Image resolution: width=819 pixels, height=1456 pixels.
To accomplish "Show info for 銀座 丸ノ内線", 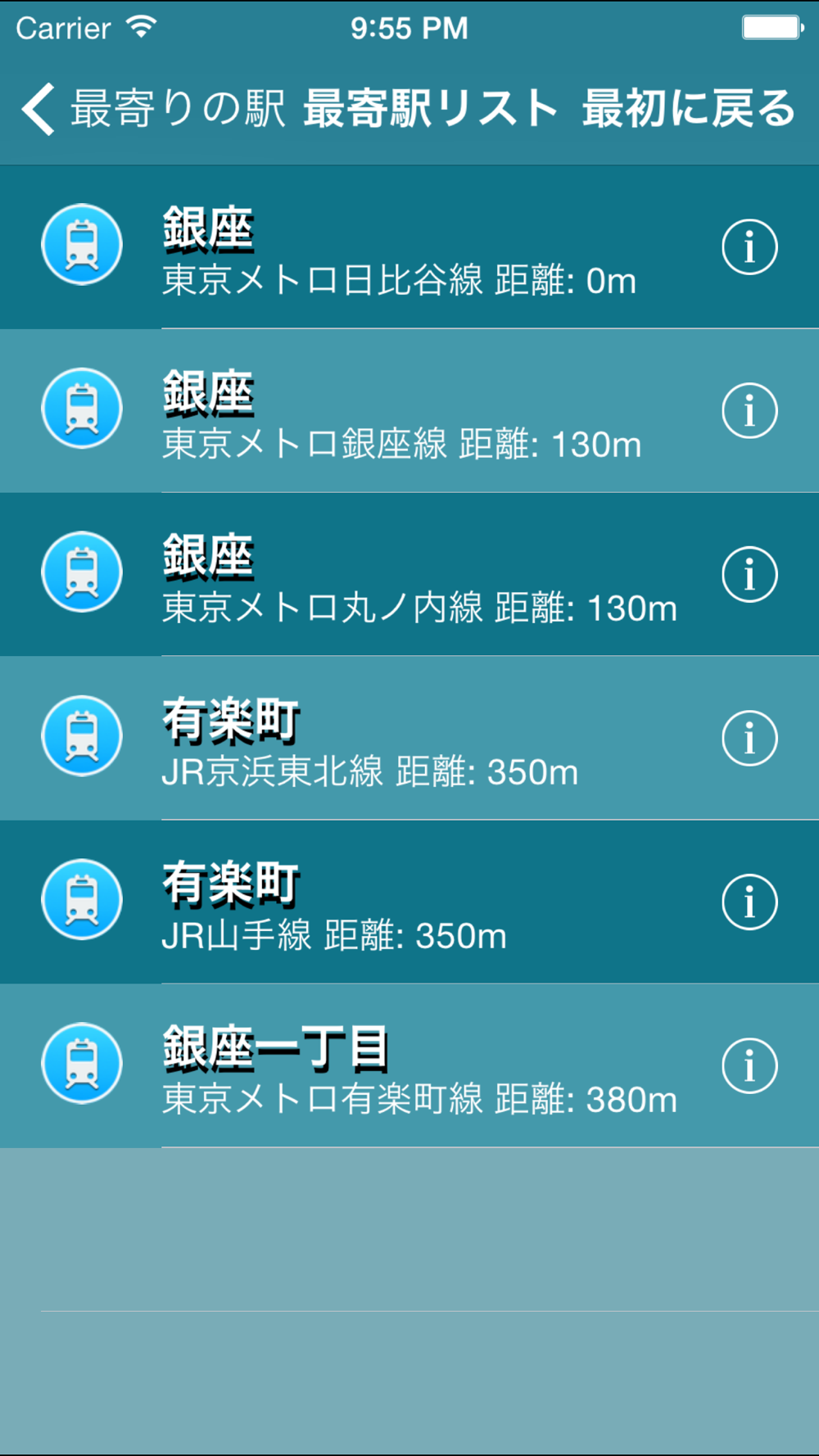I will click(x=749, y=574).
